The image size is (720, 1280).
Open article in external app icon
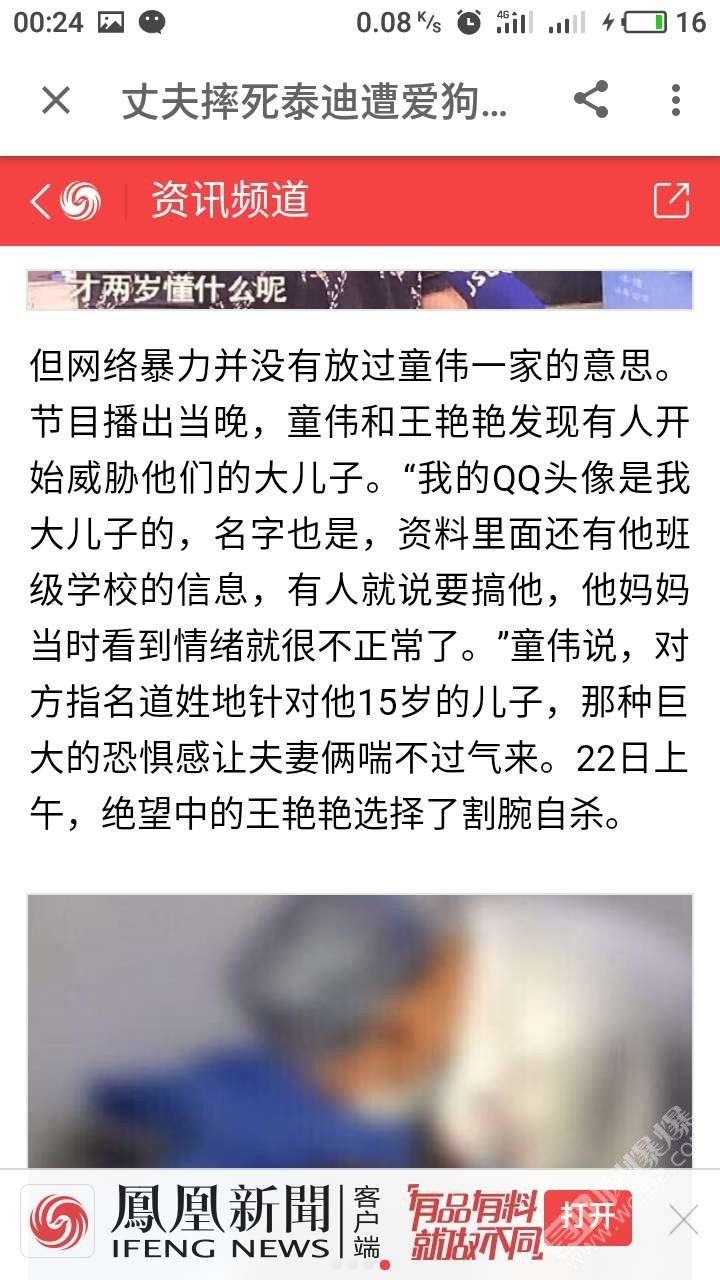point(671,201)
